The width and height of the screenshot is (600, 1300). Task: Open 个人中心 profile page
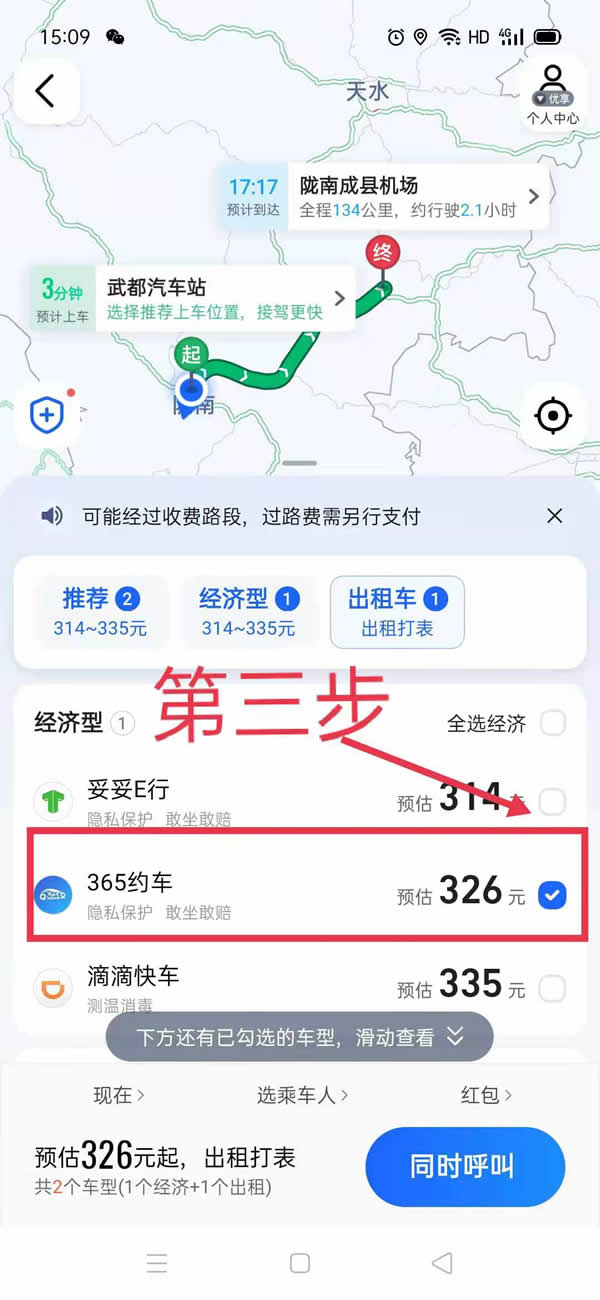[553, 94]
